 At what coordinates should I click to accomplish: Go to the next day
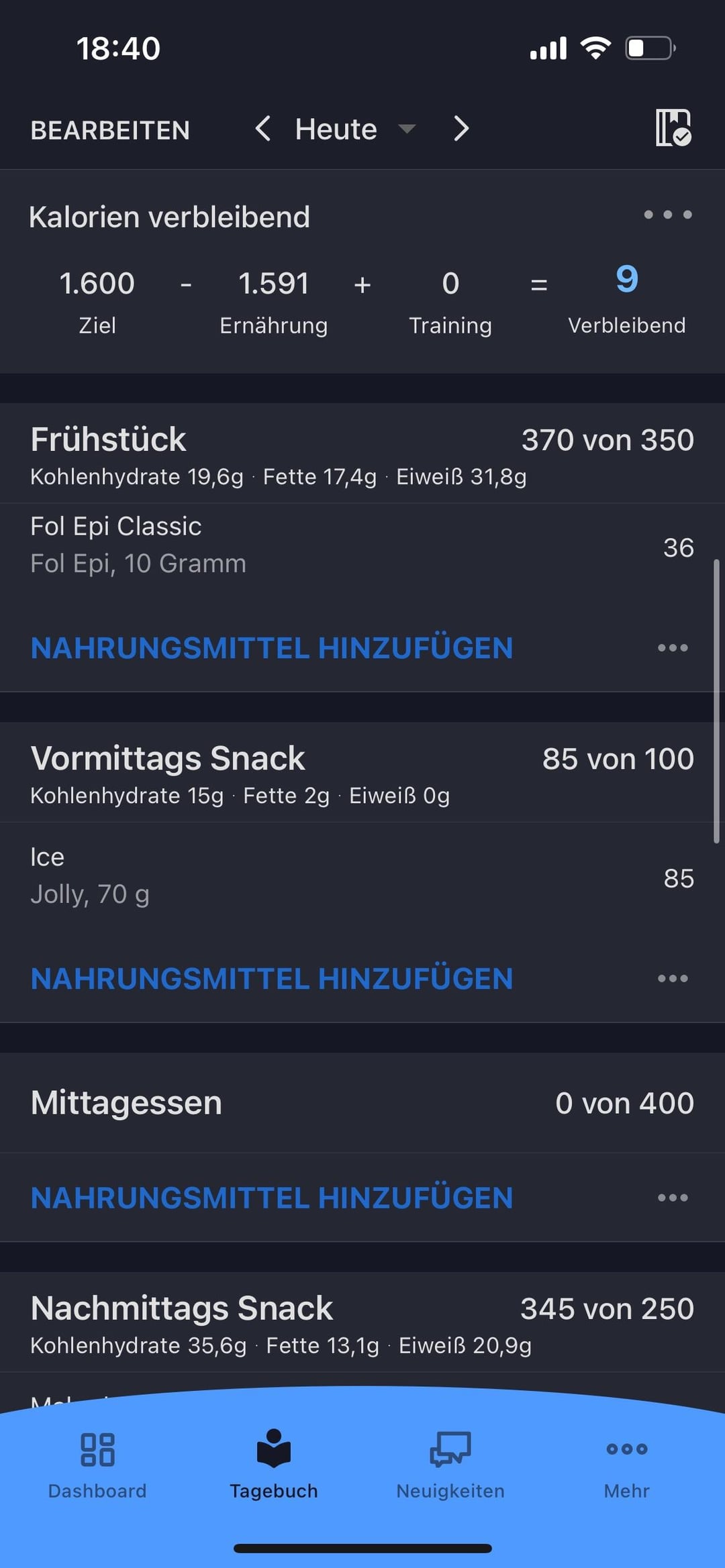(x=461, y=128)
